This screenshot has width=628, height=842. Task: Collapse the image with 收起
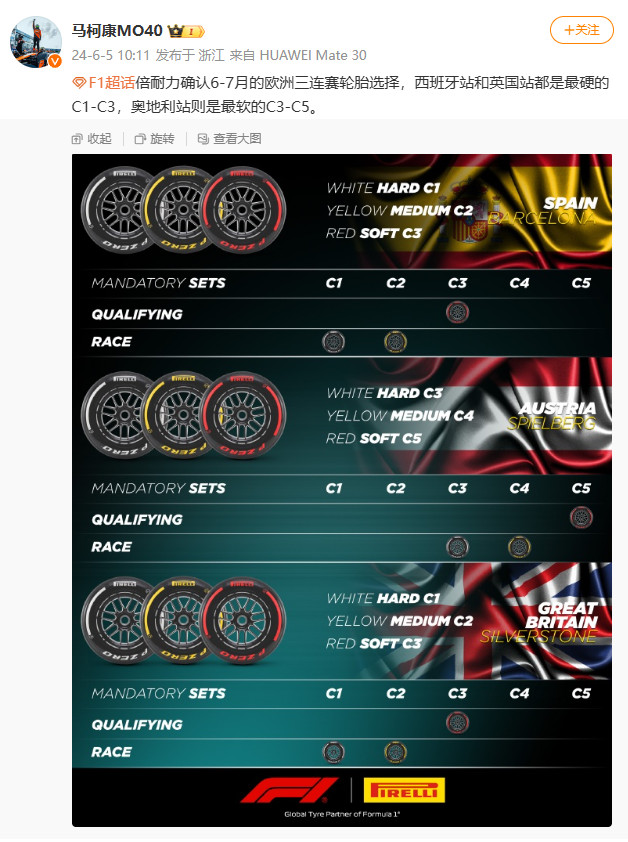[91, 138]
